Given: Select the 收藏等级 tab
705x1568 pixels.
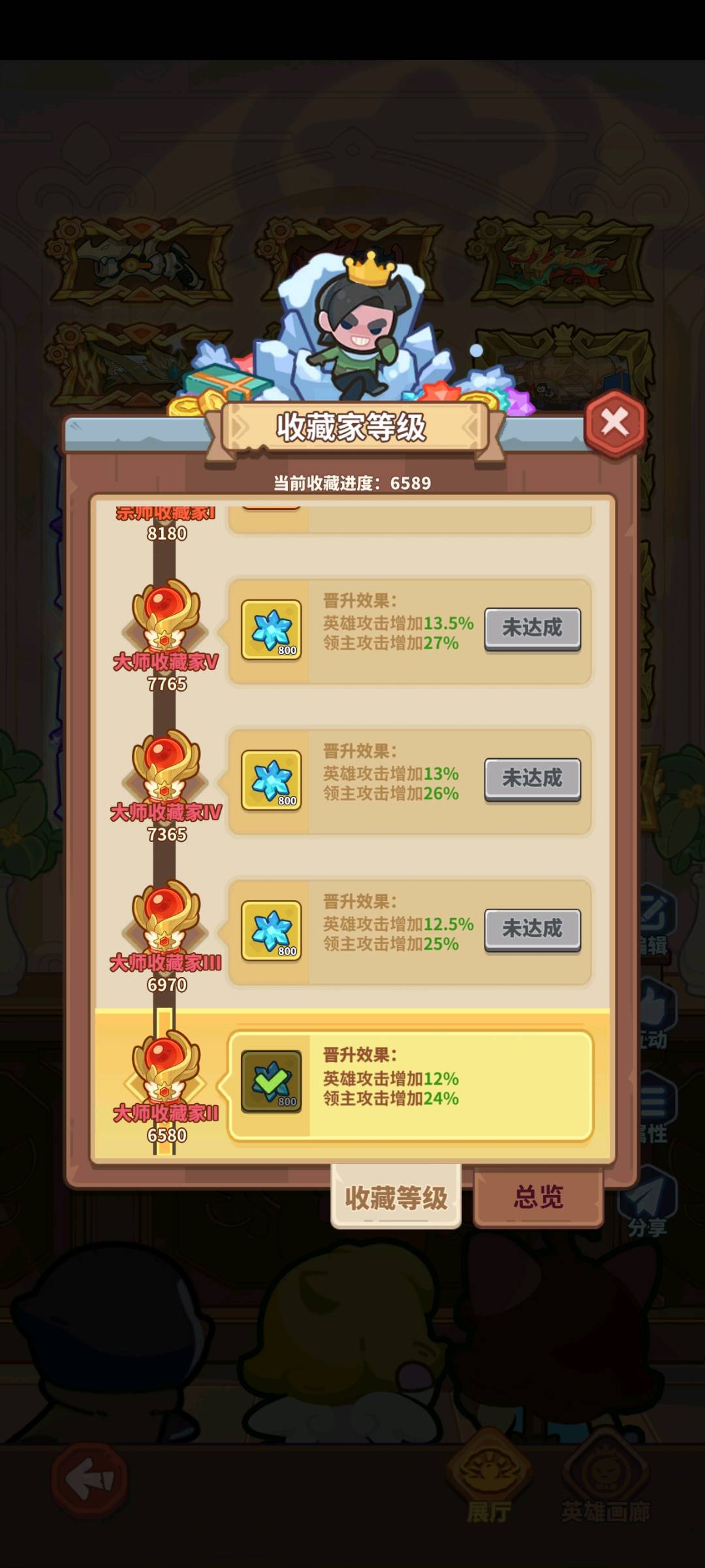Looking at the screenshot, I should [396, 1197].
